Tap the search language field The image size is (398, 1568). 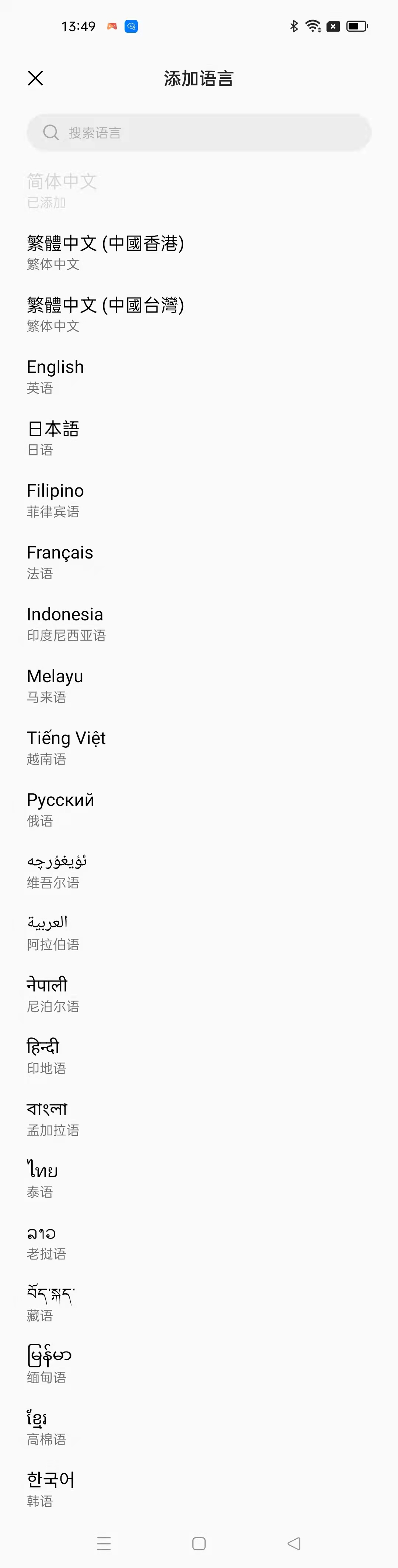pos(199,133)
